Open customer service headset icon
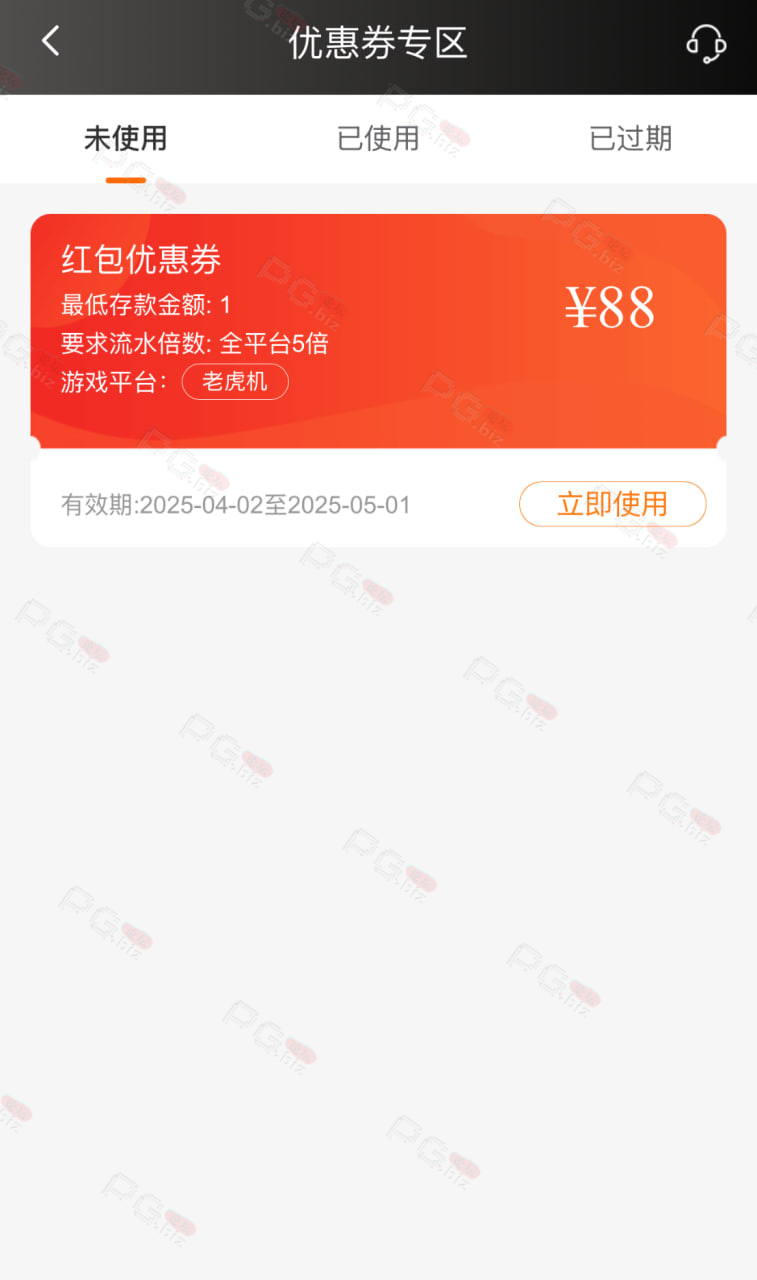 click(x=706, y=43)
